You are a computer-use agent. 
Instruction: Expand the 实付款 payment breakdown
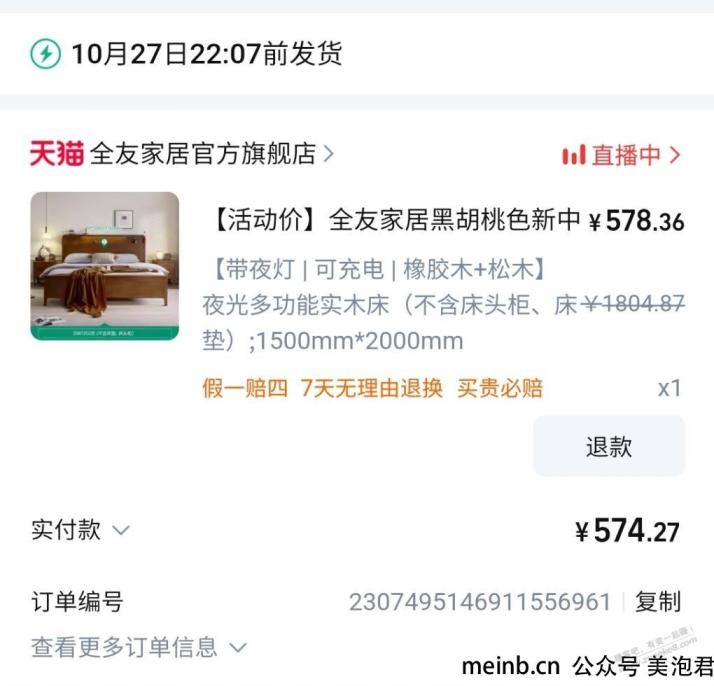80,530
